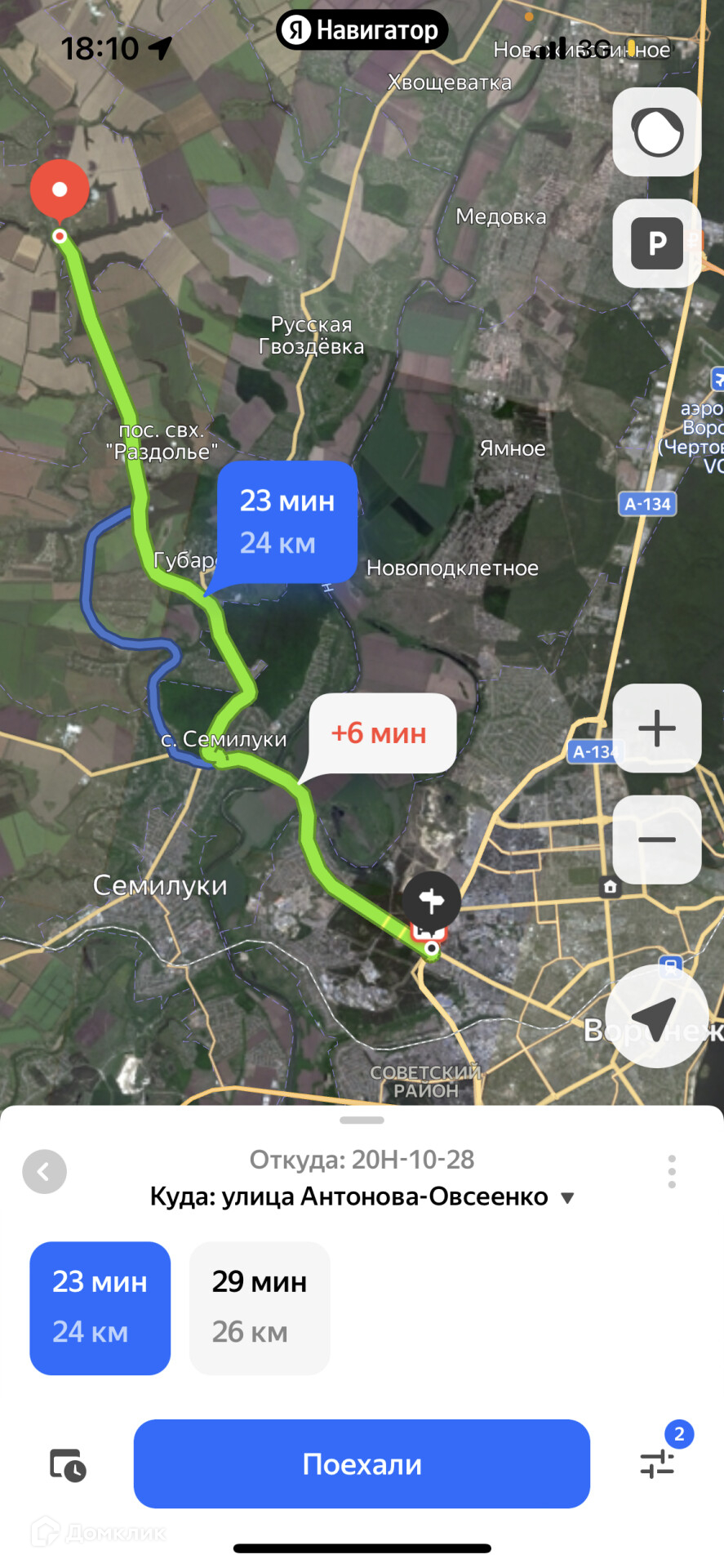
Task: Open the Alice voice assistant button
Action: pos(657,131)
